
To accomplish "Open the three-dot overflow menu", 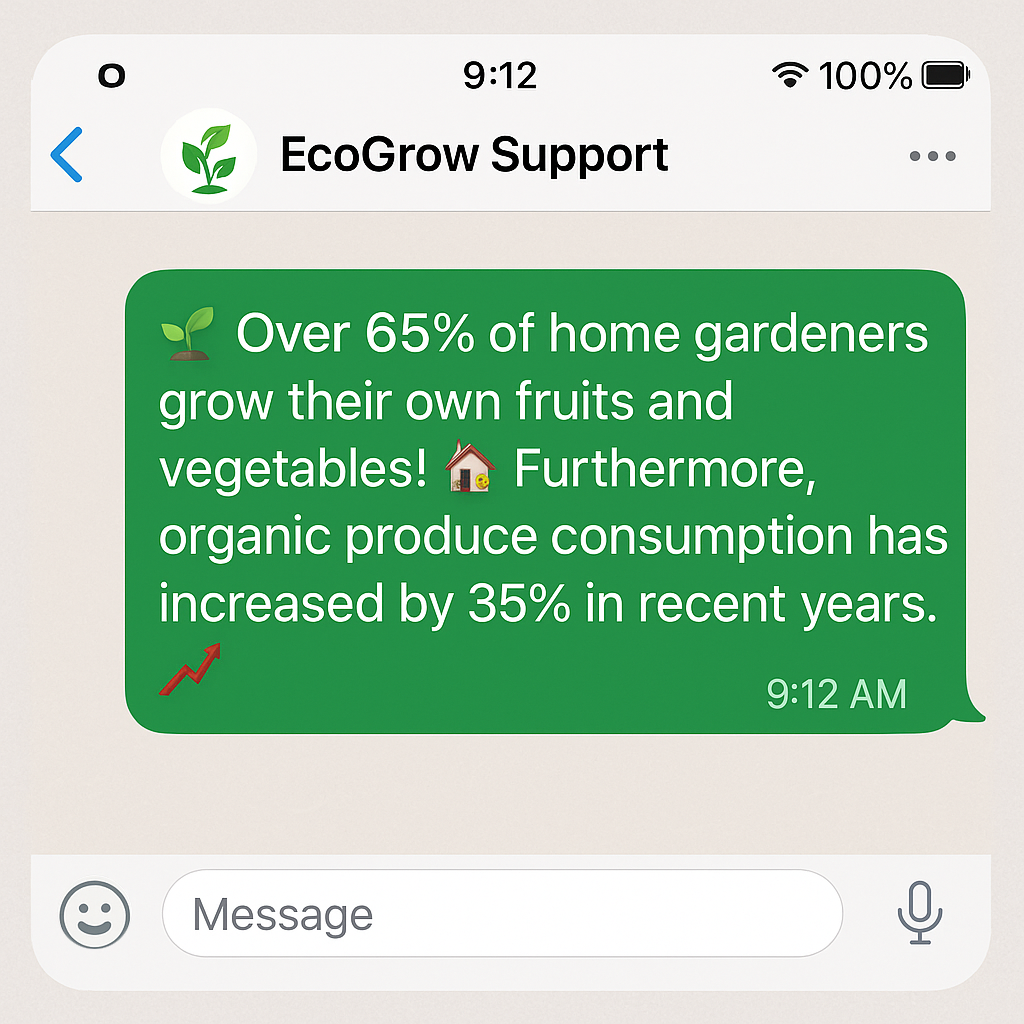I will [932, 156].
